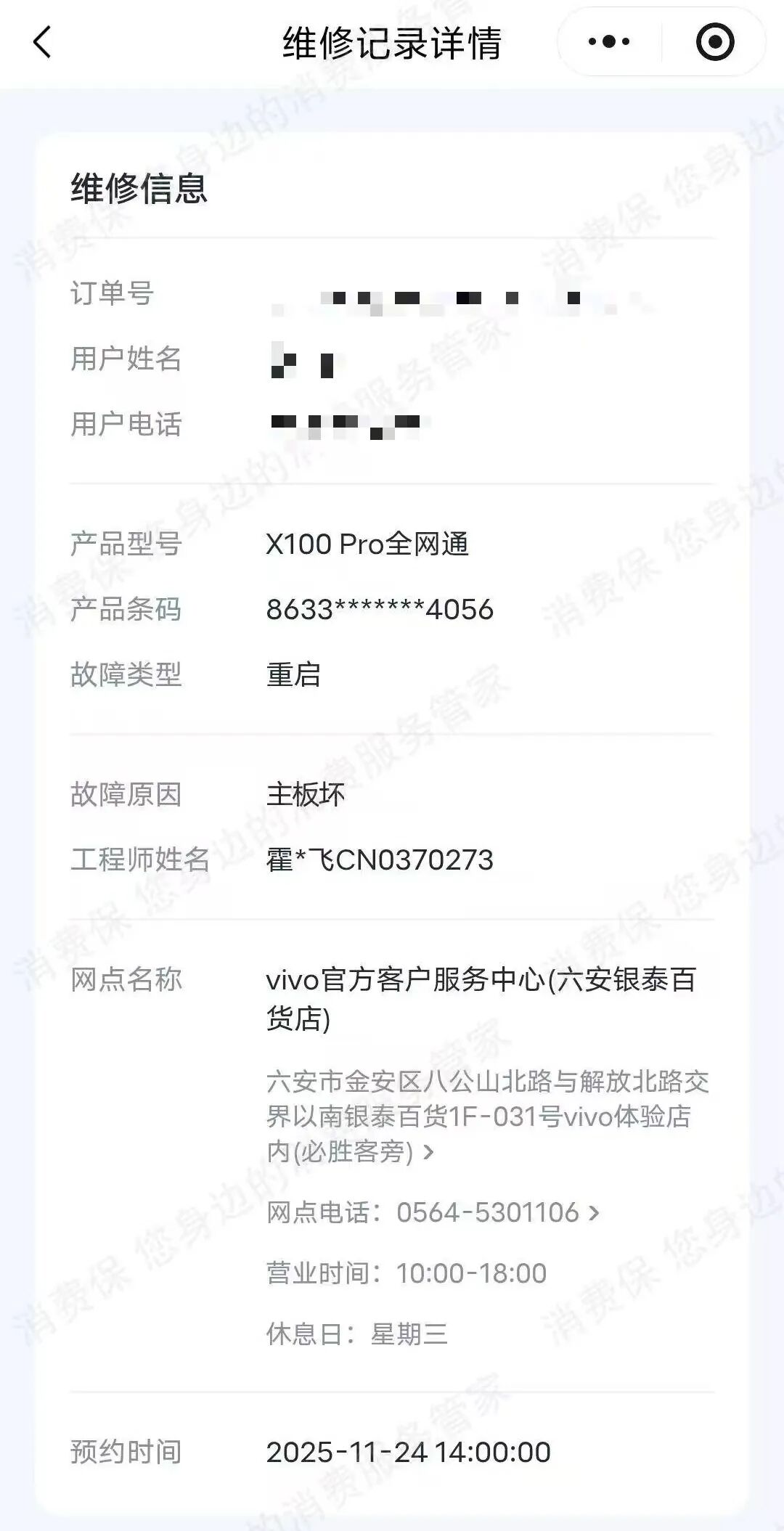Open the mini program more options menu
784x1531 pixels.
click(x=608, y=42)
